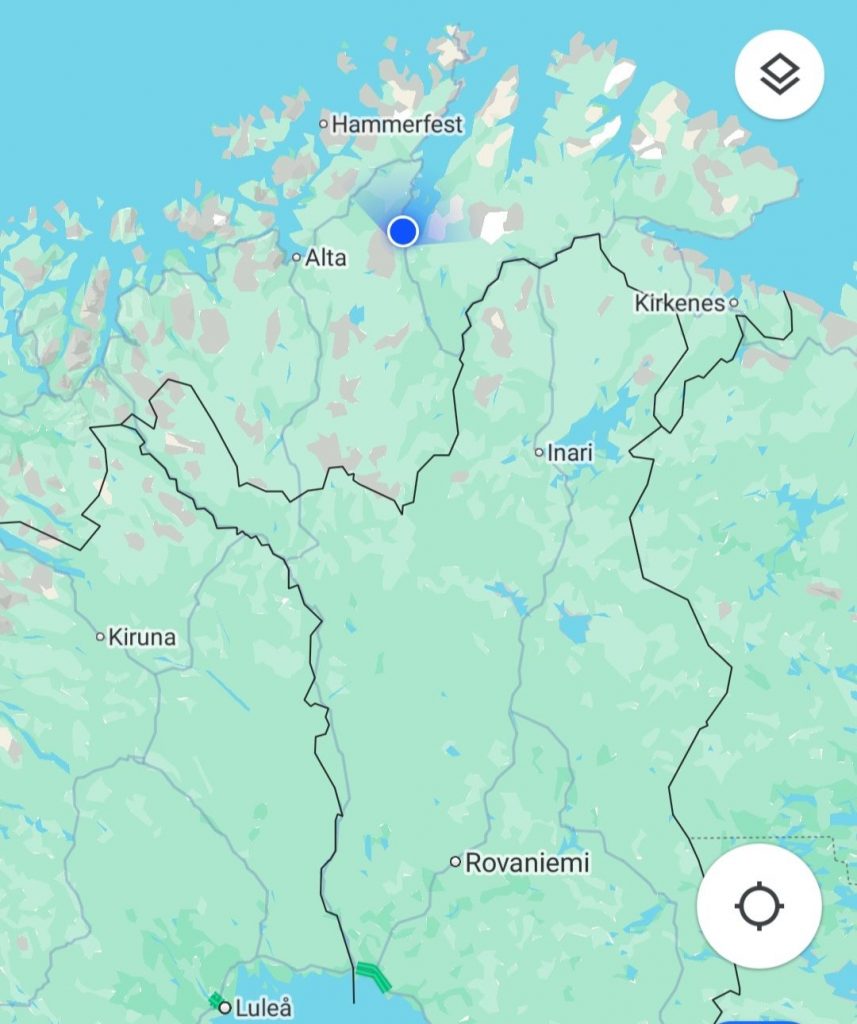Select the Alta city label
Screen dimensions: 857x1024
[325, 258]
